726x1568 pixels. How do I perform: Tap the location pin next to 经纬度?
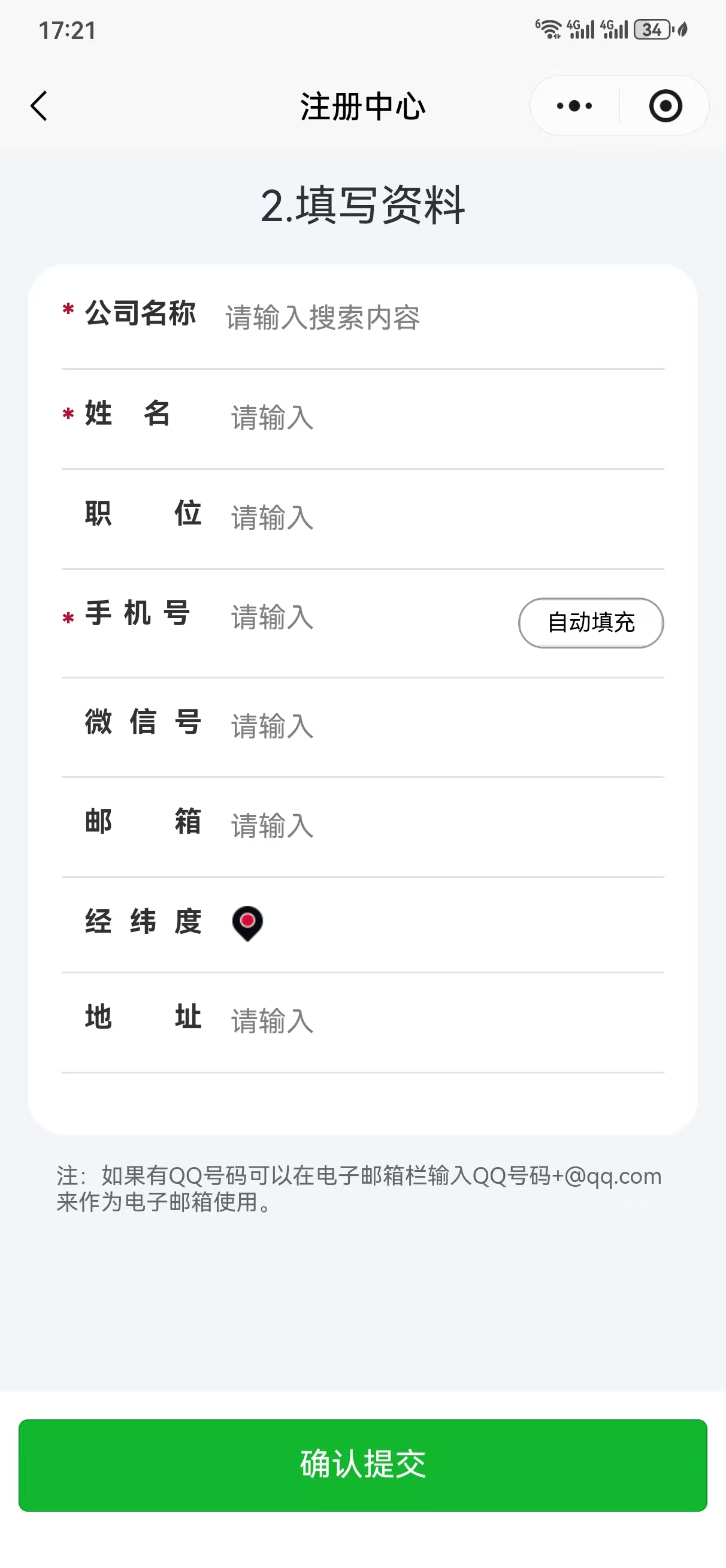(x=247, y=923)
